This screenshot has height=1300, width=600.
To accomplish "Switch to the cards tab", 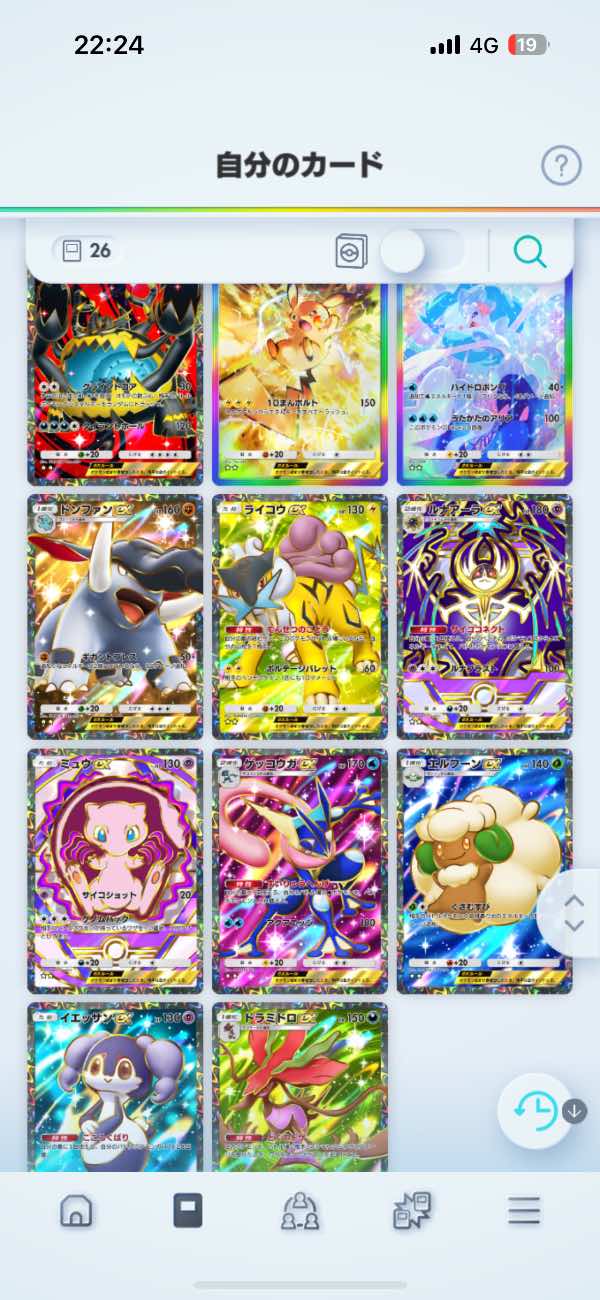I will coord(188,1211).
